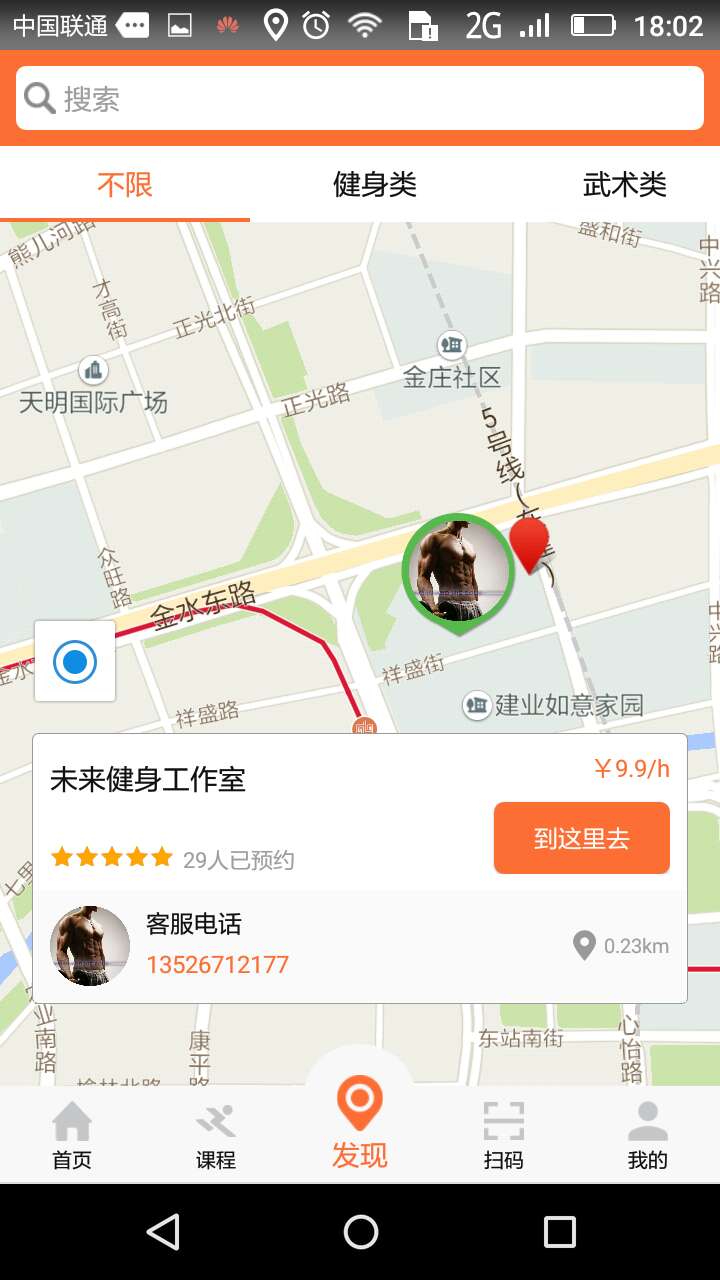Switch to the 健身类 tab
Image resolution: width=720 pixels, height=1280 pixels.
374,184
